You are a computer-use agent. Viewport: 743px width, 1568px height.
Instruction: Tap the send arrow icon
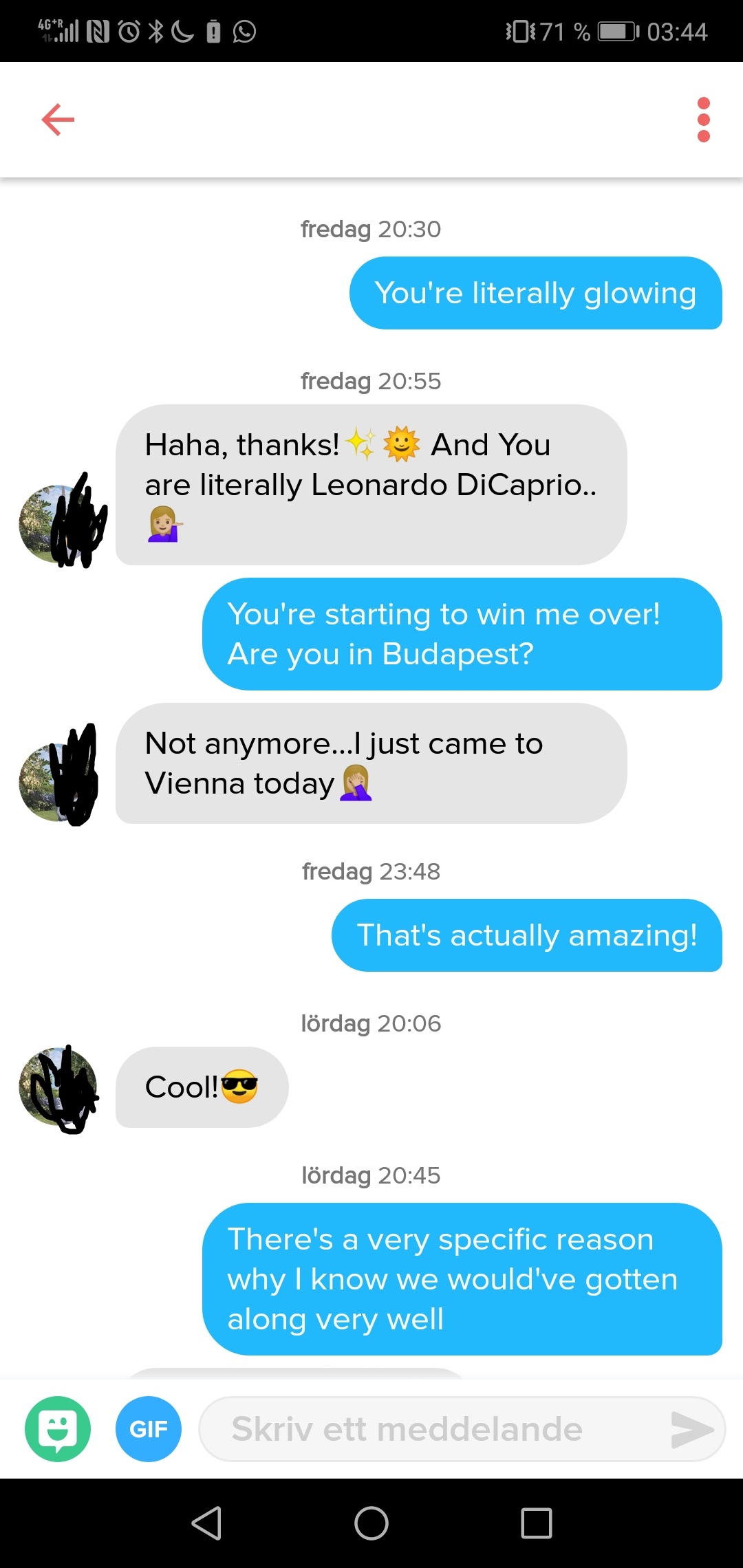692,1430
